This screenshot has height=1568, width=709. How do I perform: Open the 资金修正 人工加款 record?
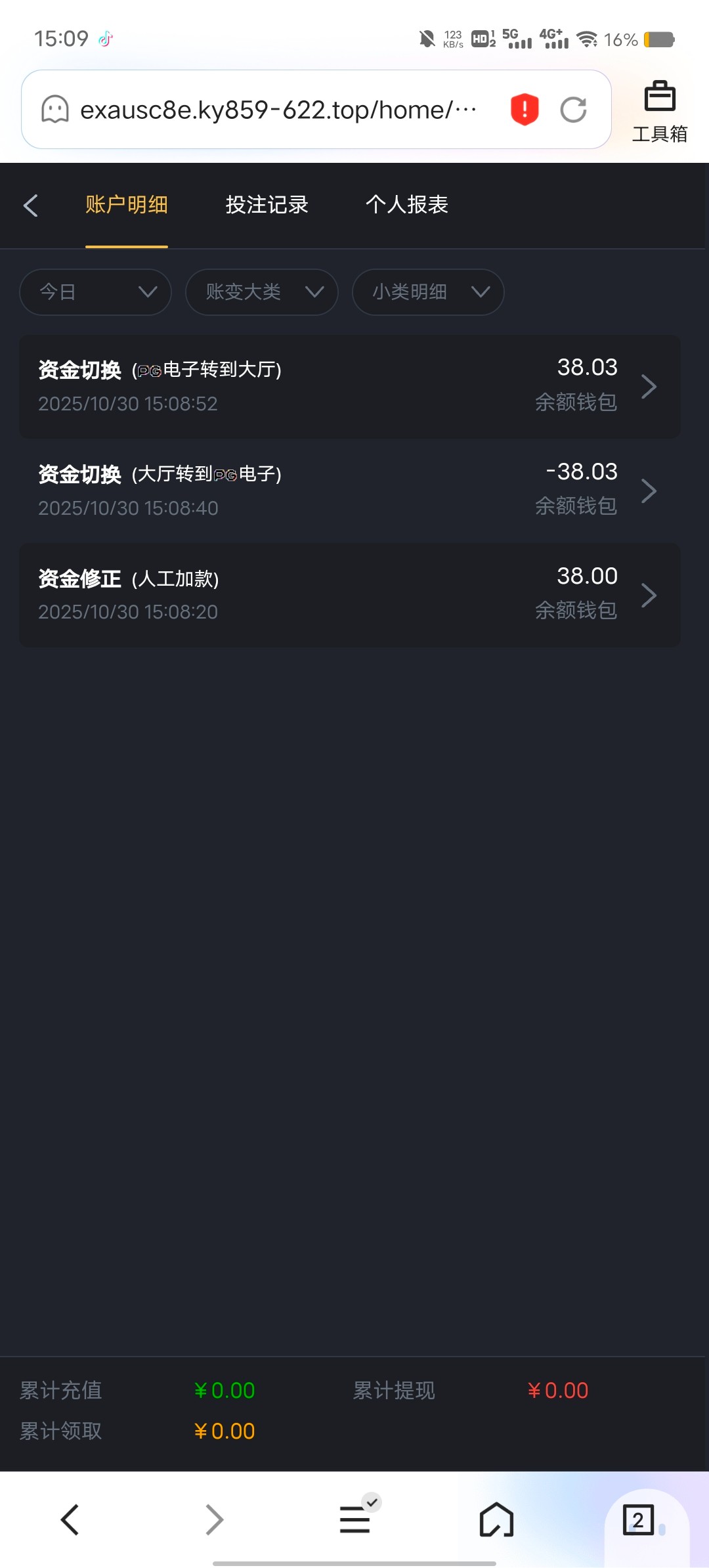tap(350, 595)
